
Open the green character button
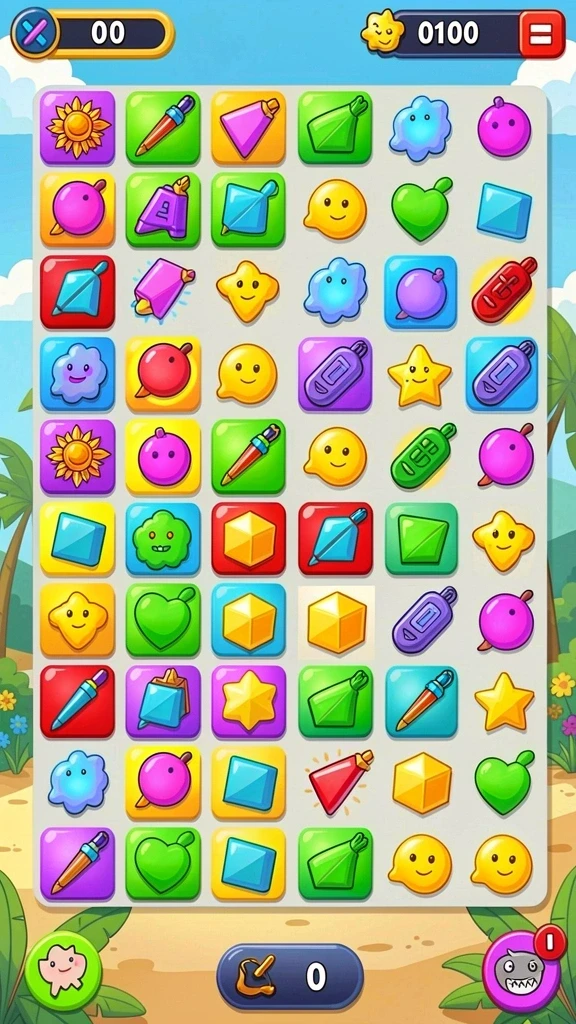tap(63, 970)
